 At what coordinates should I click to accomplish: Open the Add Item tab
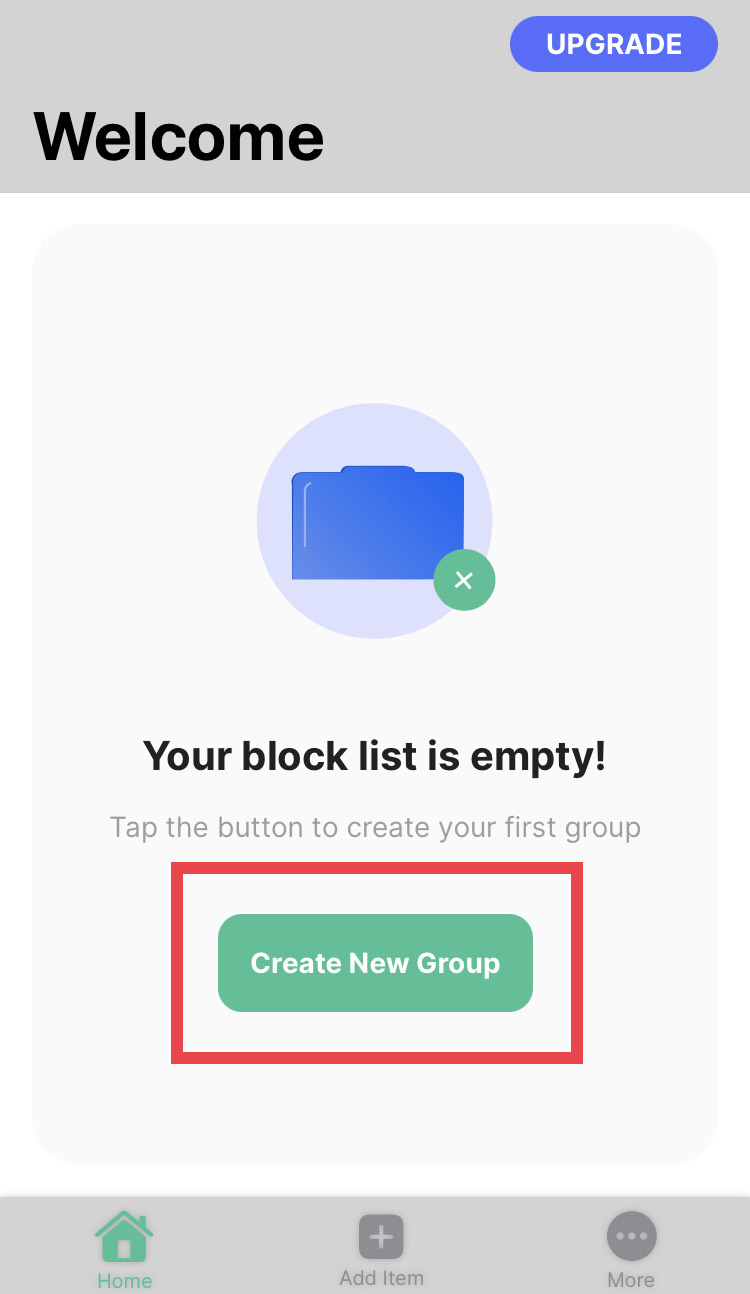(381, 1250)
